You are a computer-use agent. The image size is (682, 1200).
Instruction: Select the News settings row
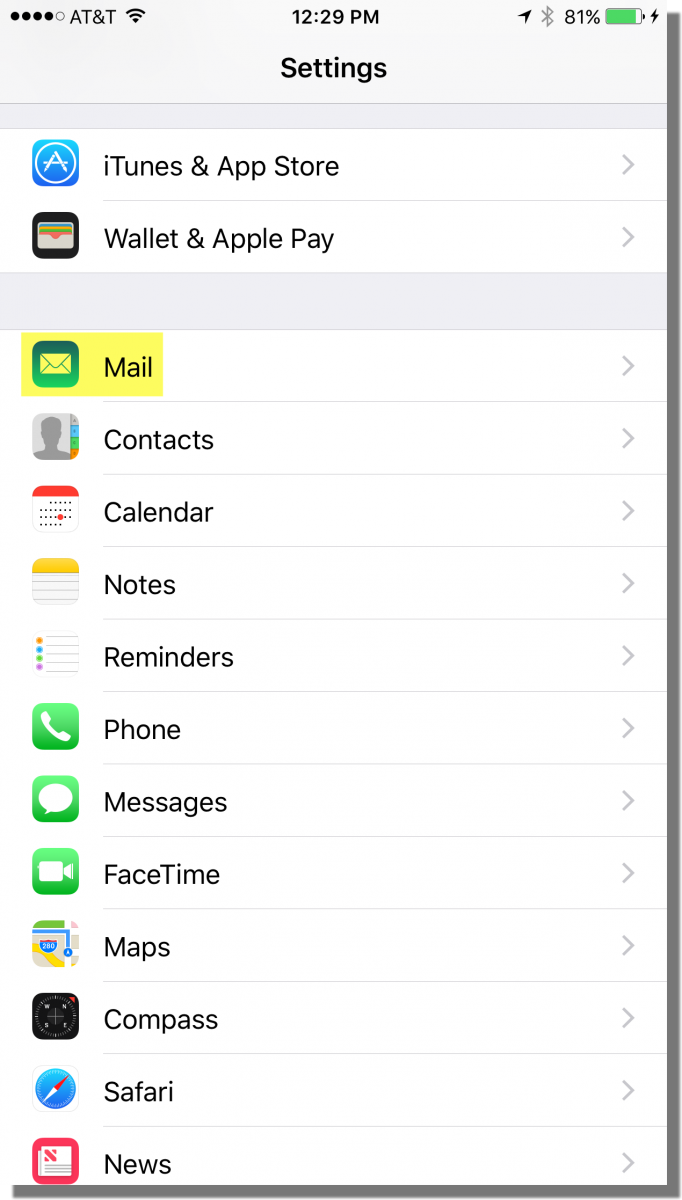pyautogui.click(x=137, y=1163)
